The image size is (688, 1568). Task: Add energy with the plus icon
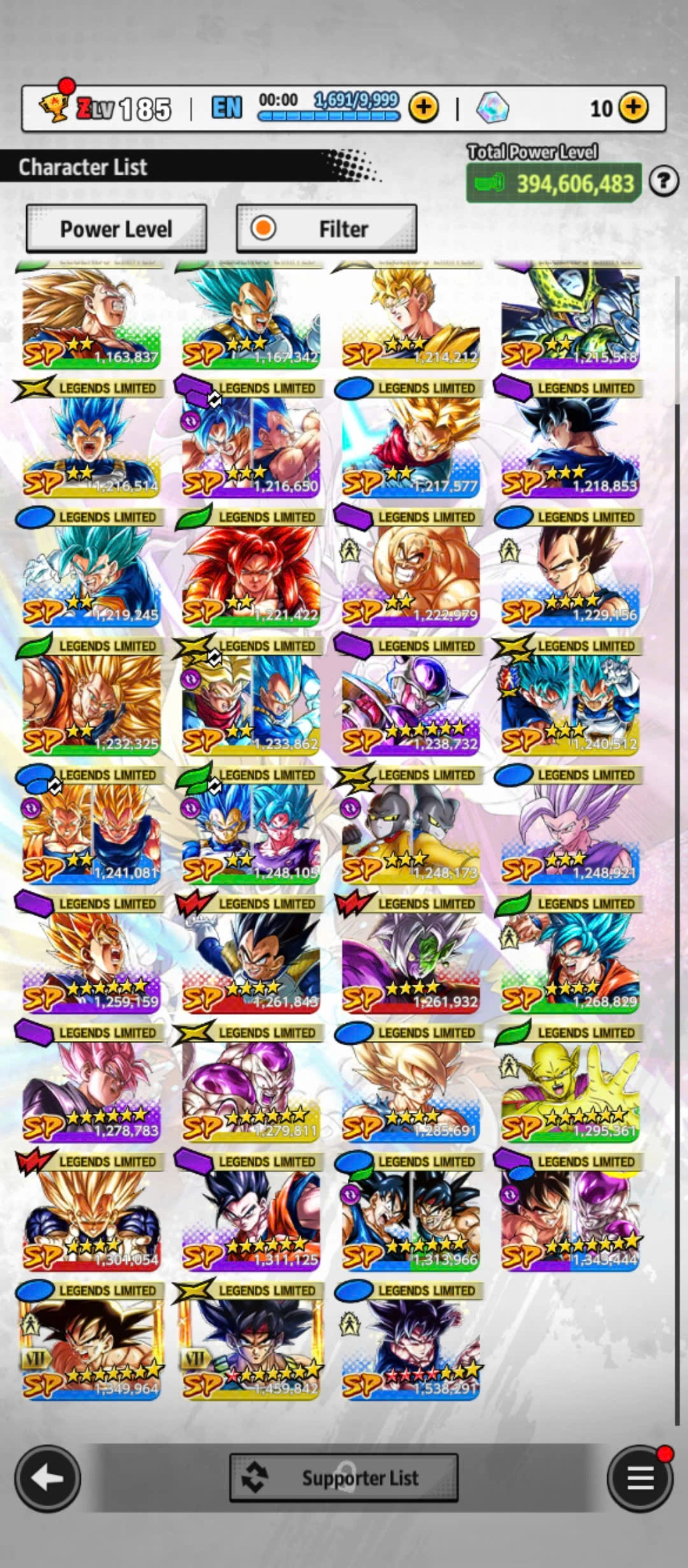pyautogui.click(x=424, y=108)
